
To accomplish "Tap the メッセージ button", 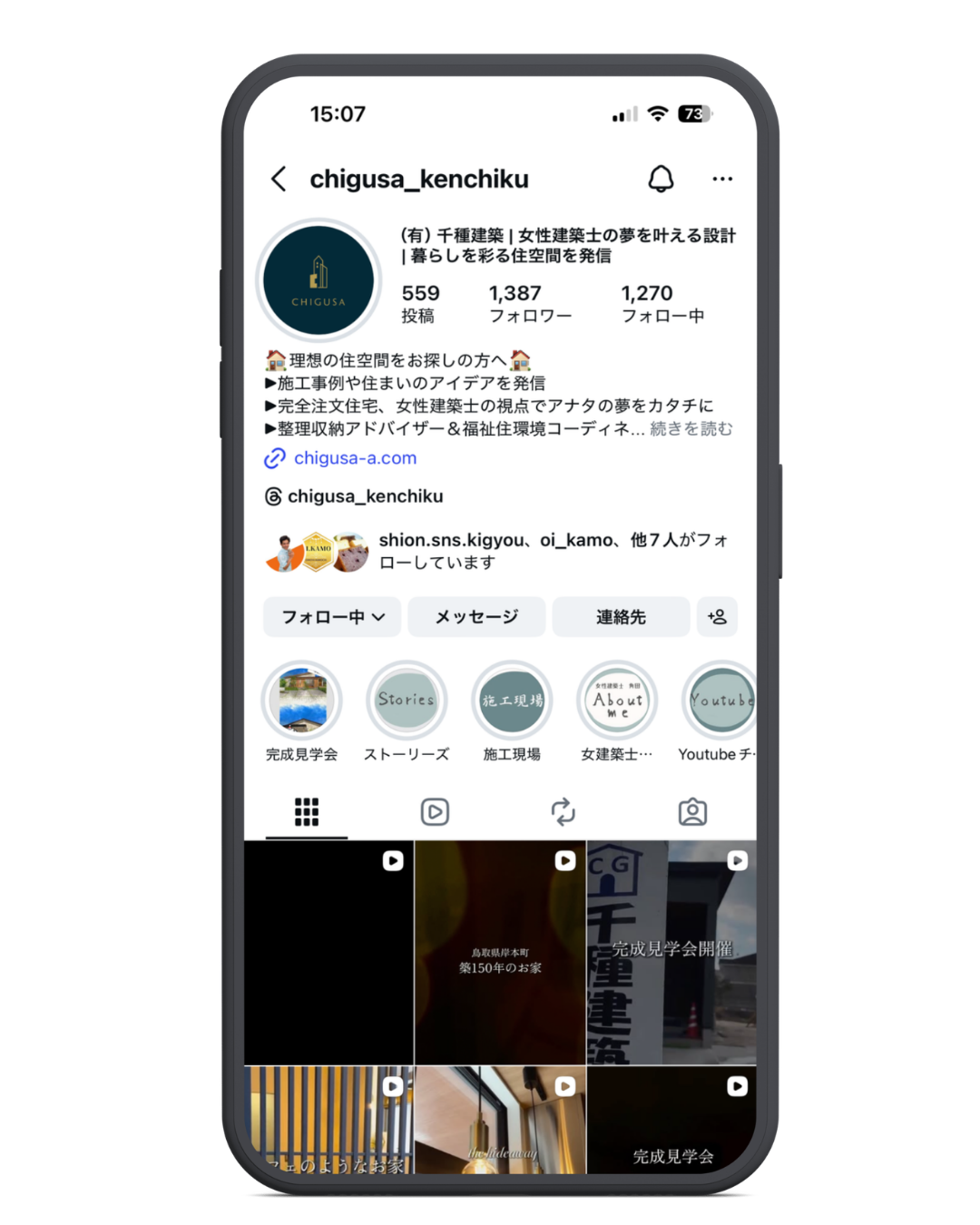I will 476,617.
